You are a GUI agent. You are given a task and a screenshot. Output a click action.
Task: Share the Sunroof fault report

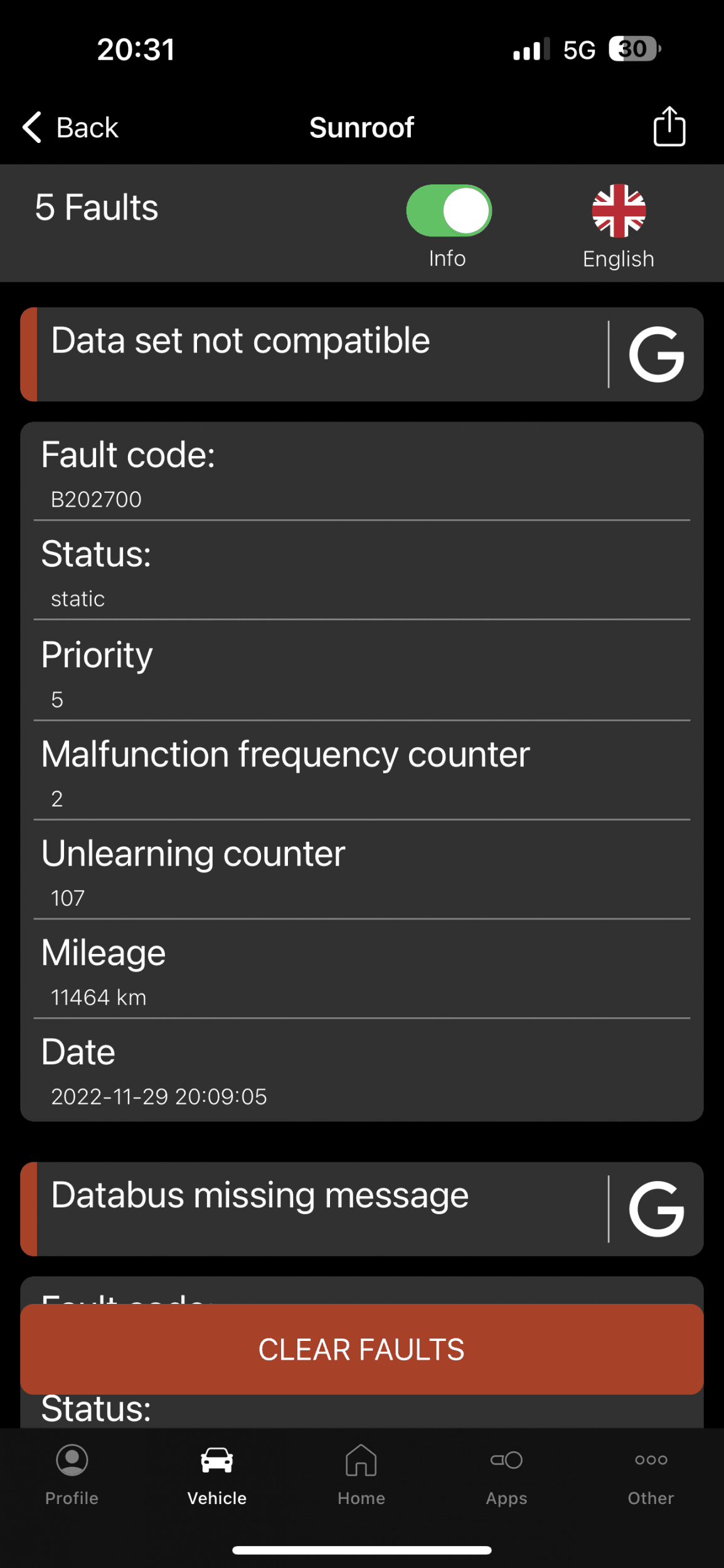tap(669, 126)
